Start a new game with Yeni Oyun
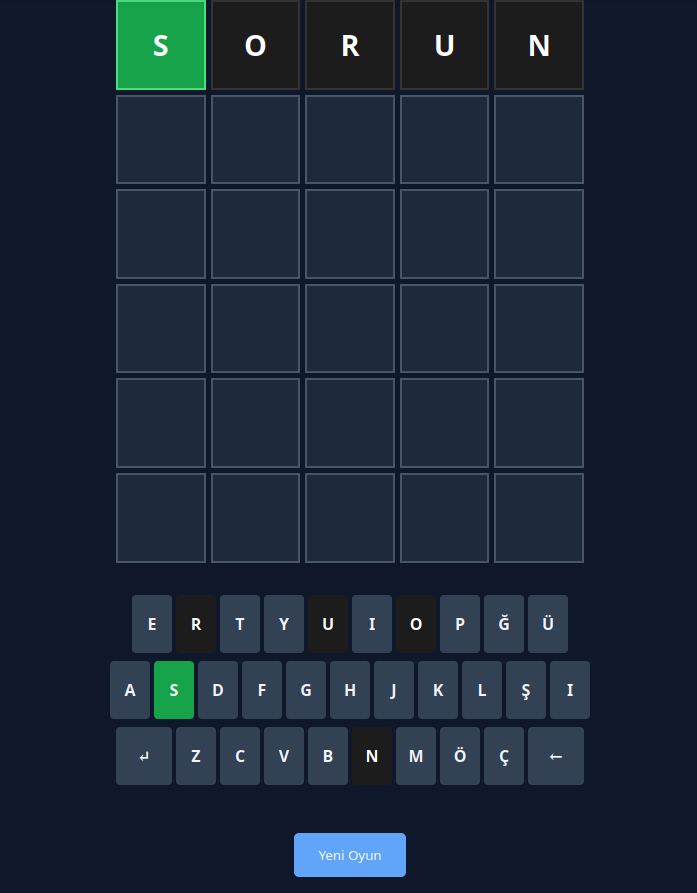697x893 pixels. (349, 855)
